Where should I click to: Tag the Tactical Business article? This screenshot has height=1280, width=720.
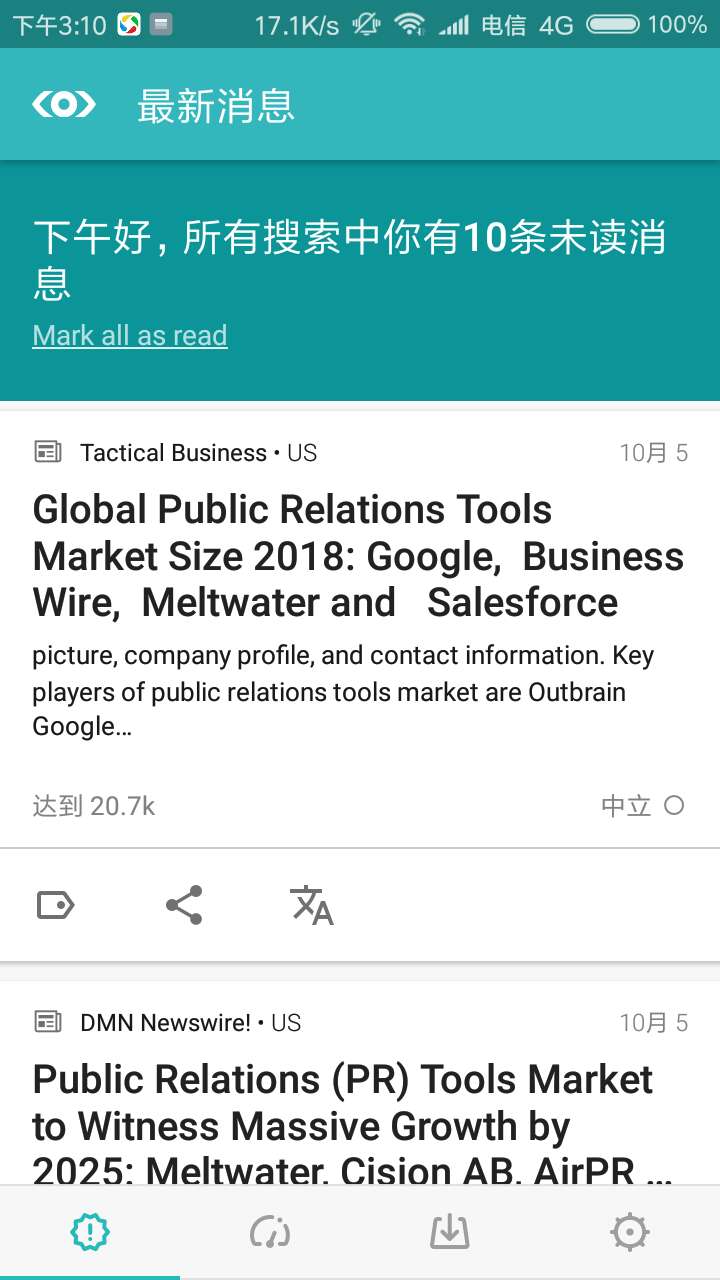point(55,905)
